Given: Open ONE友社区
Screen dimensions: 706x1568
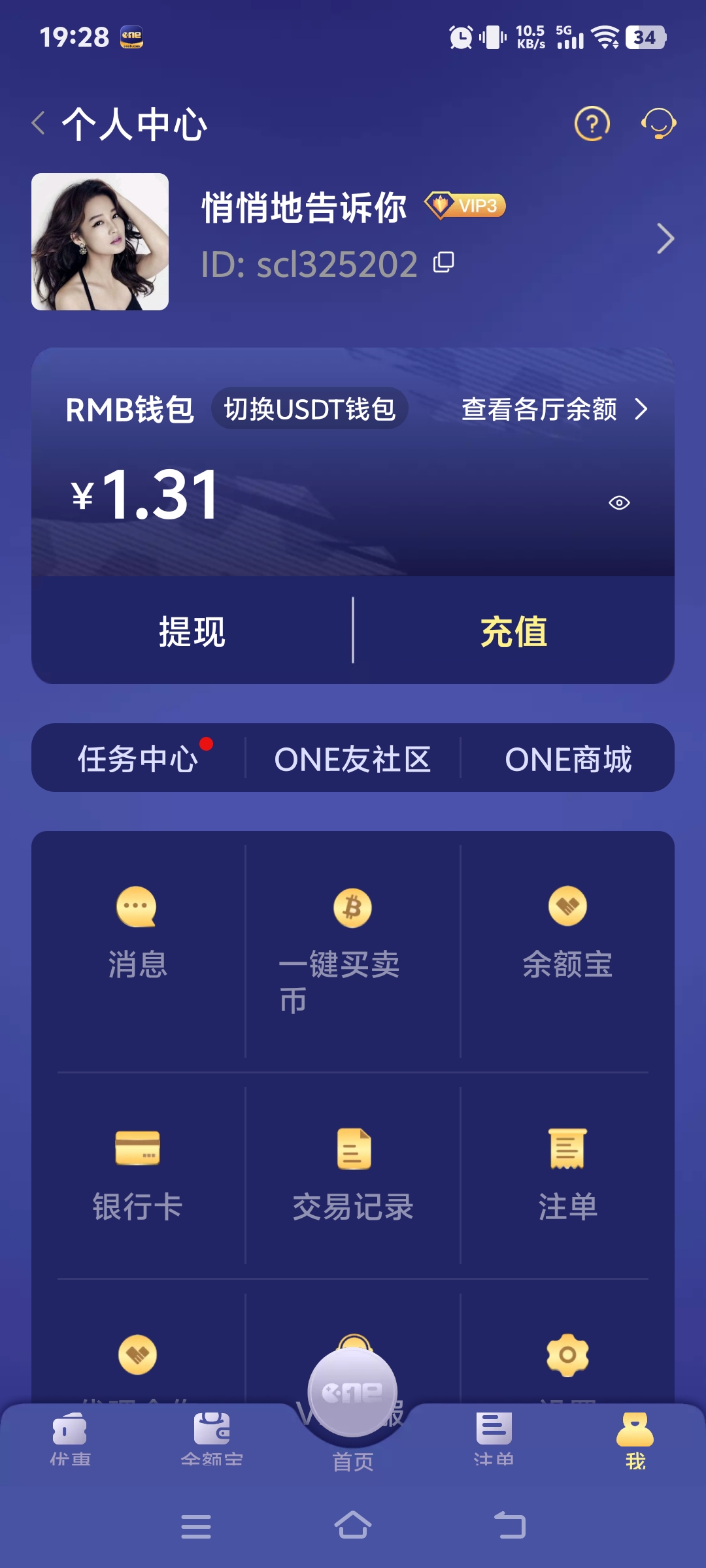Looking at the screenshot, I should (352, 759).
